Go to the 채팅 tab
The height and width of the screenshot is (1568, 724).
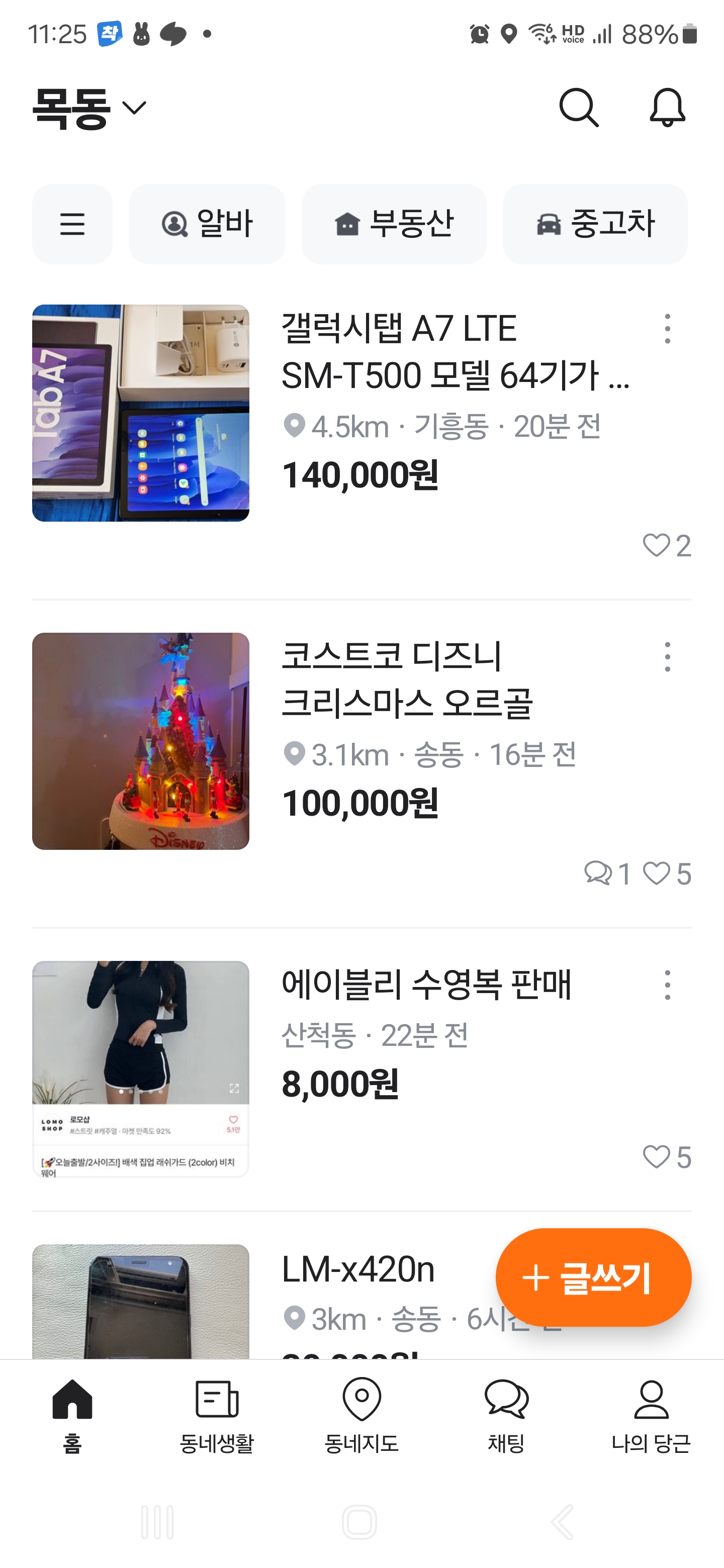click(x=506, y=1416)
